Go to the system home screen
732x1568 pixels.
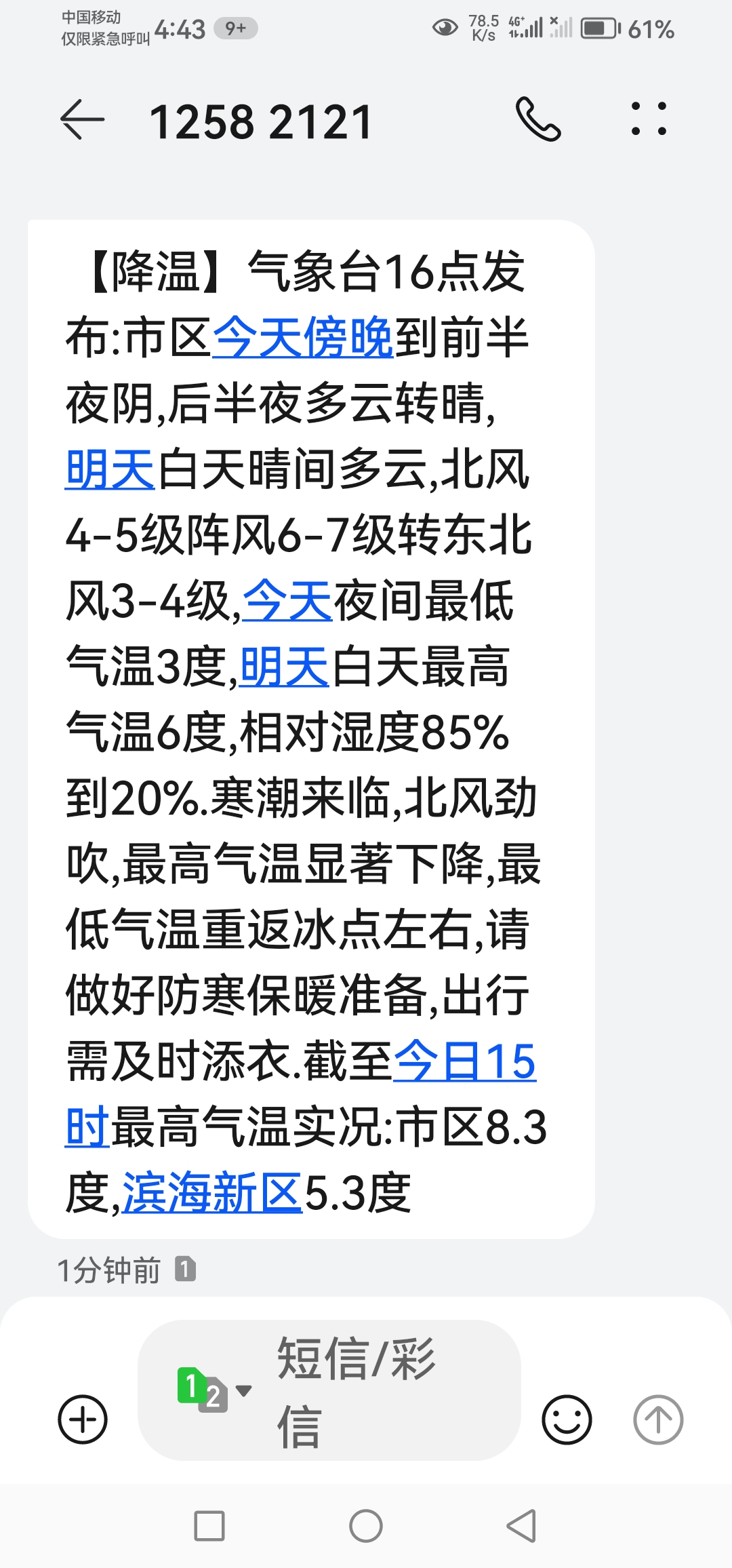(x=366, y=1526)
